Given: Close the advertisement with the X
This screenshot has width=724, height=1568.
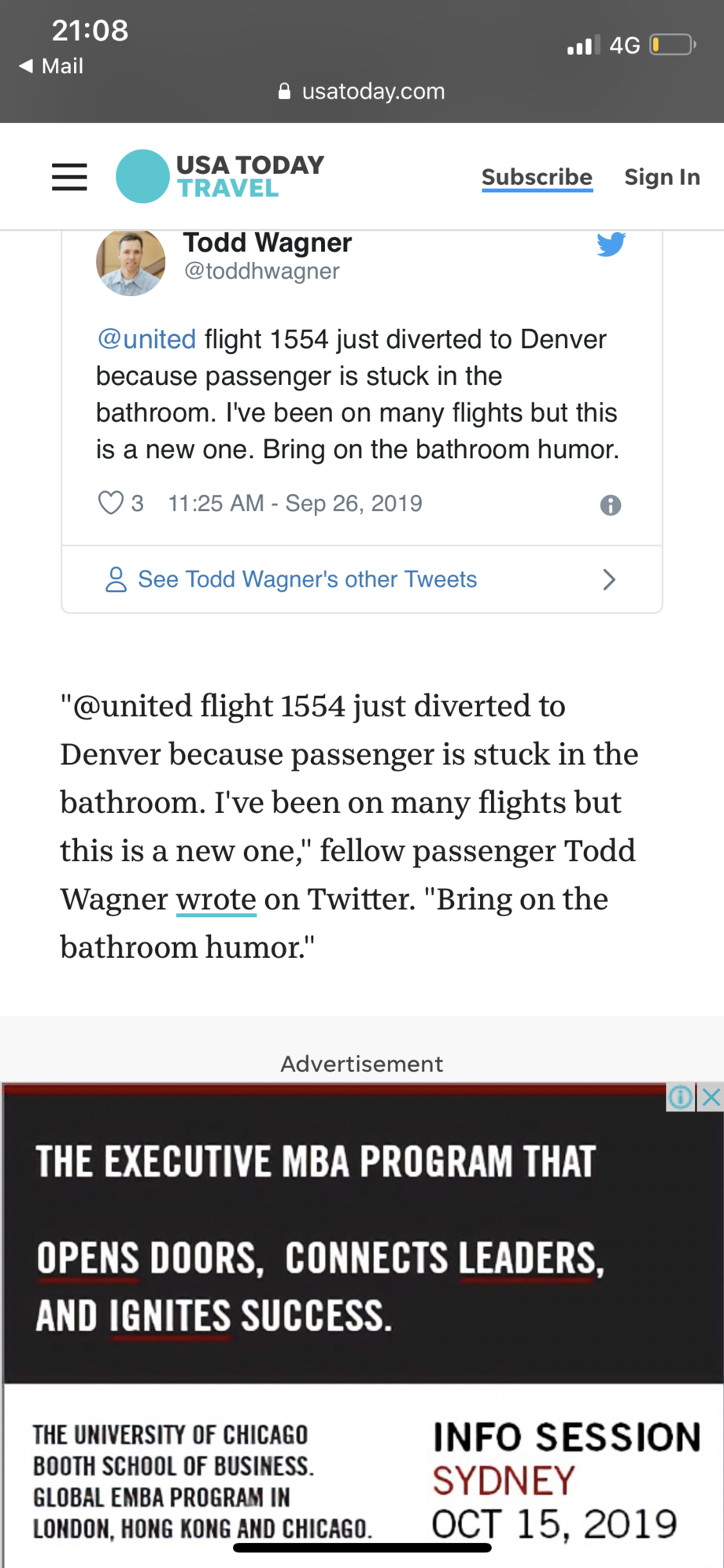Looking at the screenshot, I should click(711, 1097).
